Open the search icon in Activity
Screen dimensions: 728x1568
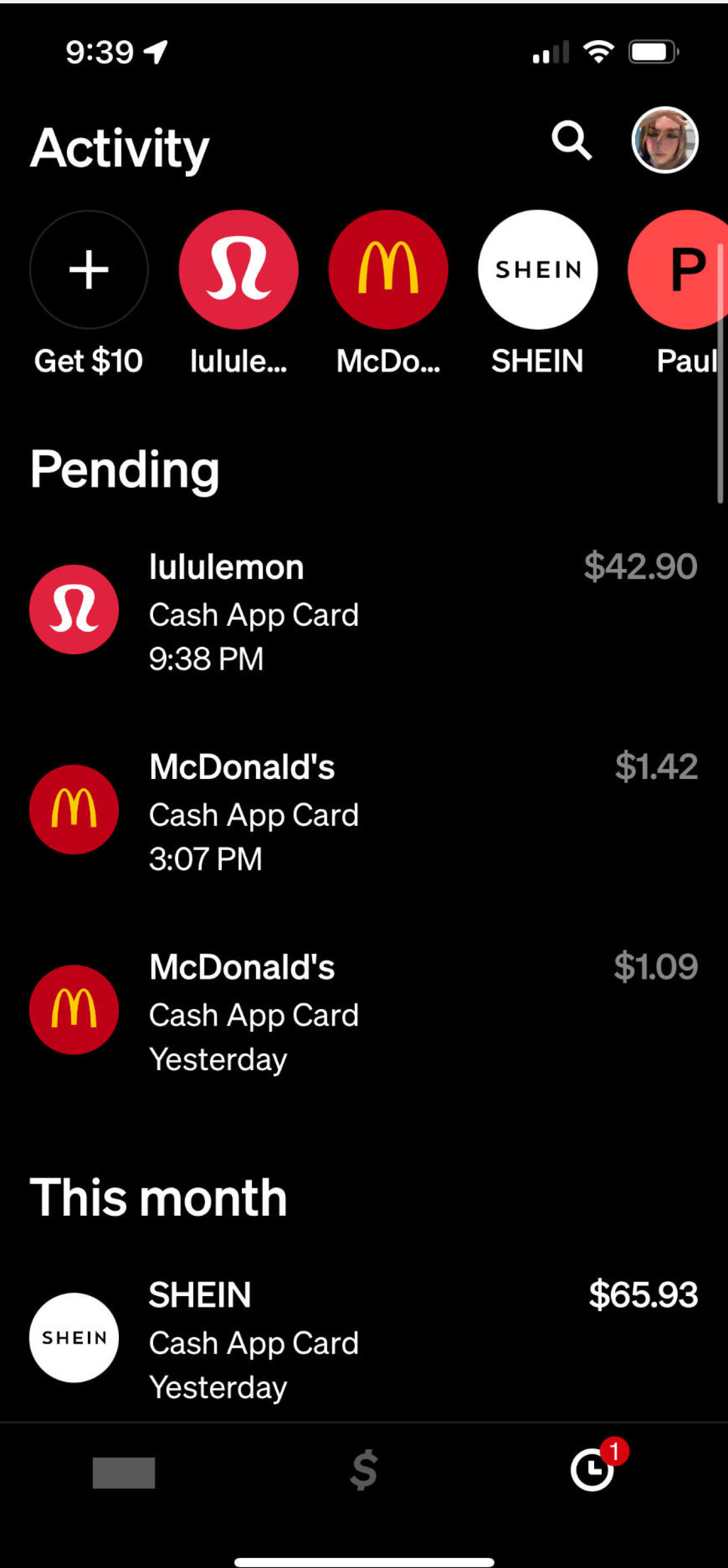(571, 141)
